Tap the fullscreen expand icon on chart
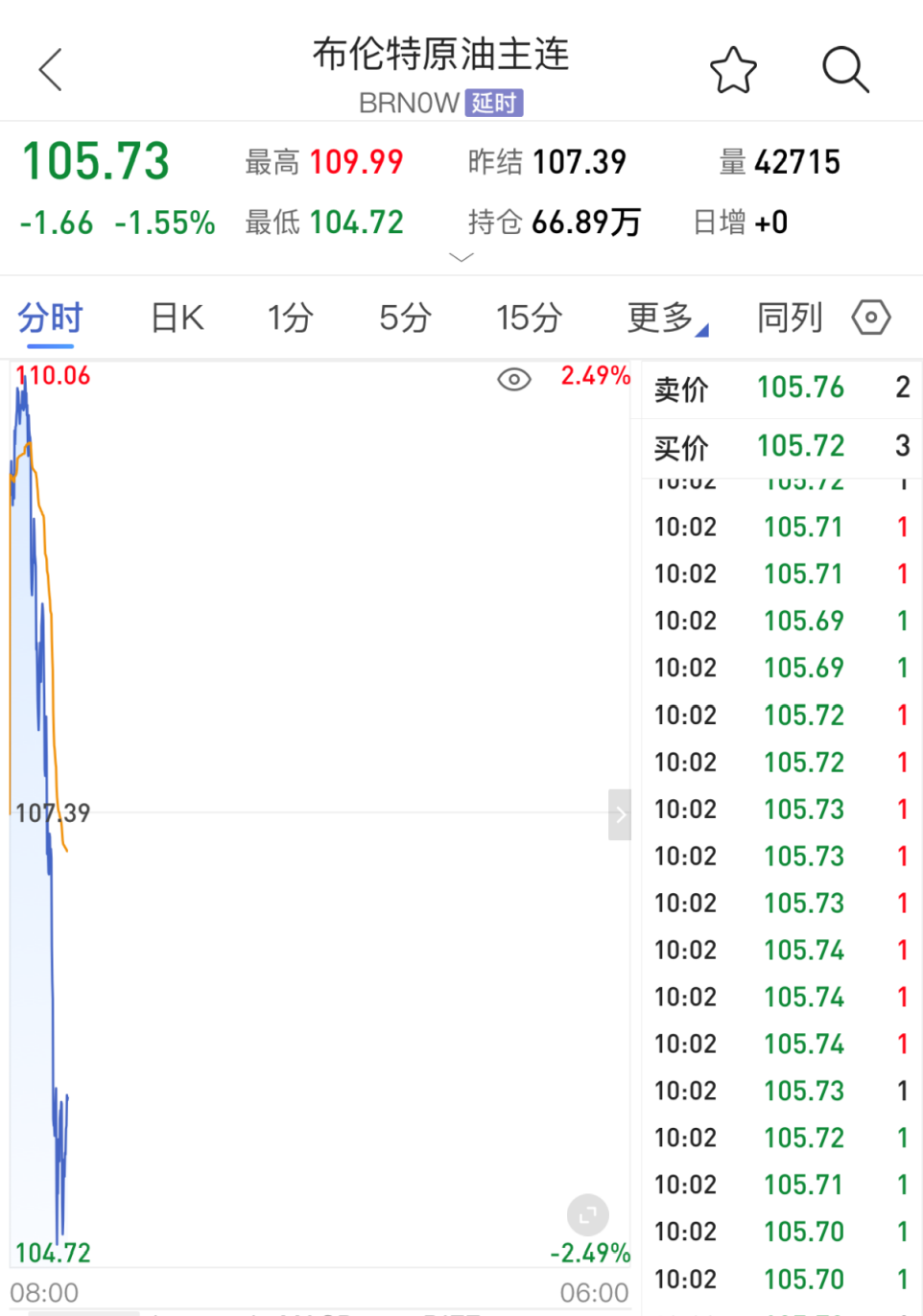Image resolution: width=923 pixels, height=1316 pixels. click(x=587, y=1215)
